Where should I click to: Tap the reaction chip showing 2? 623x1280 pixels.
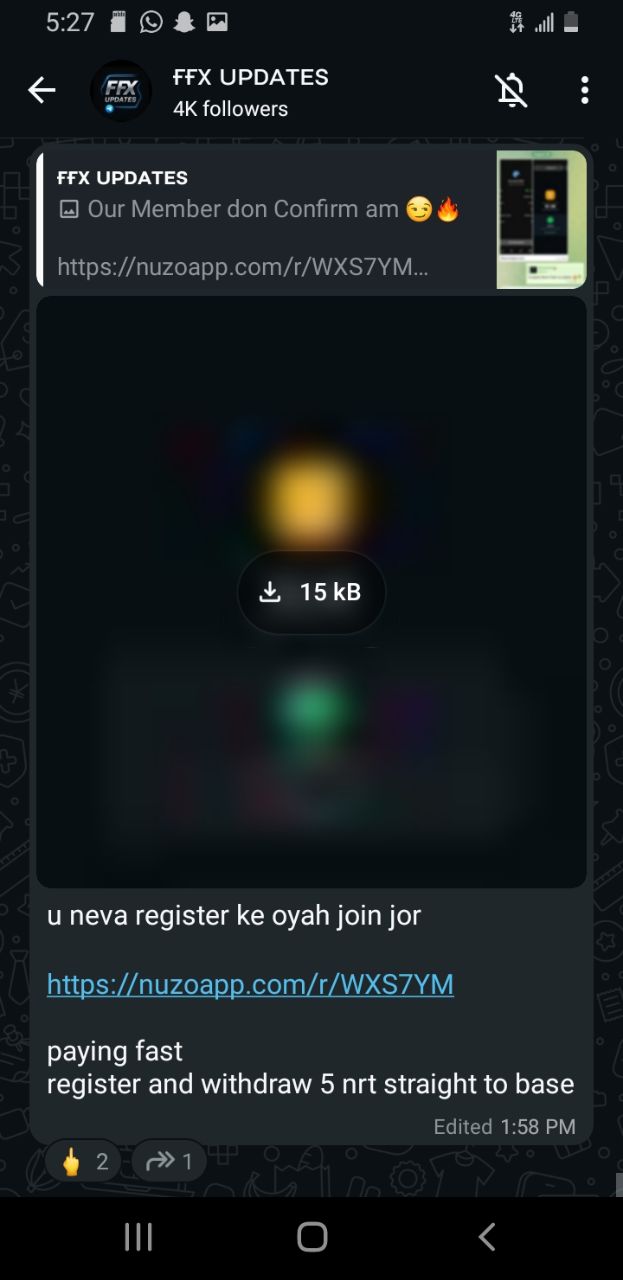[84, 1161]
